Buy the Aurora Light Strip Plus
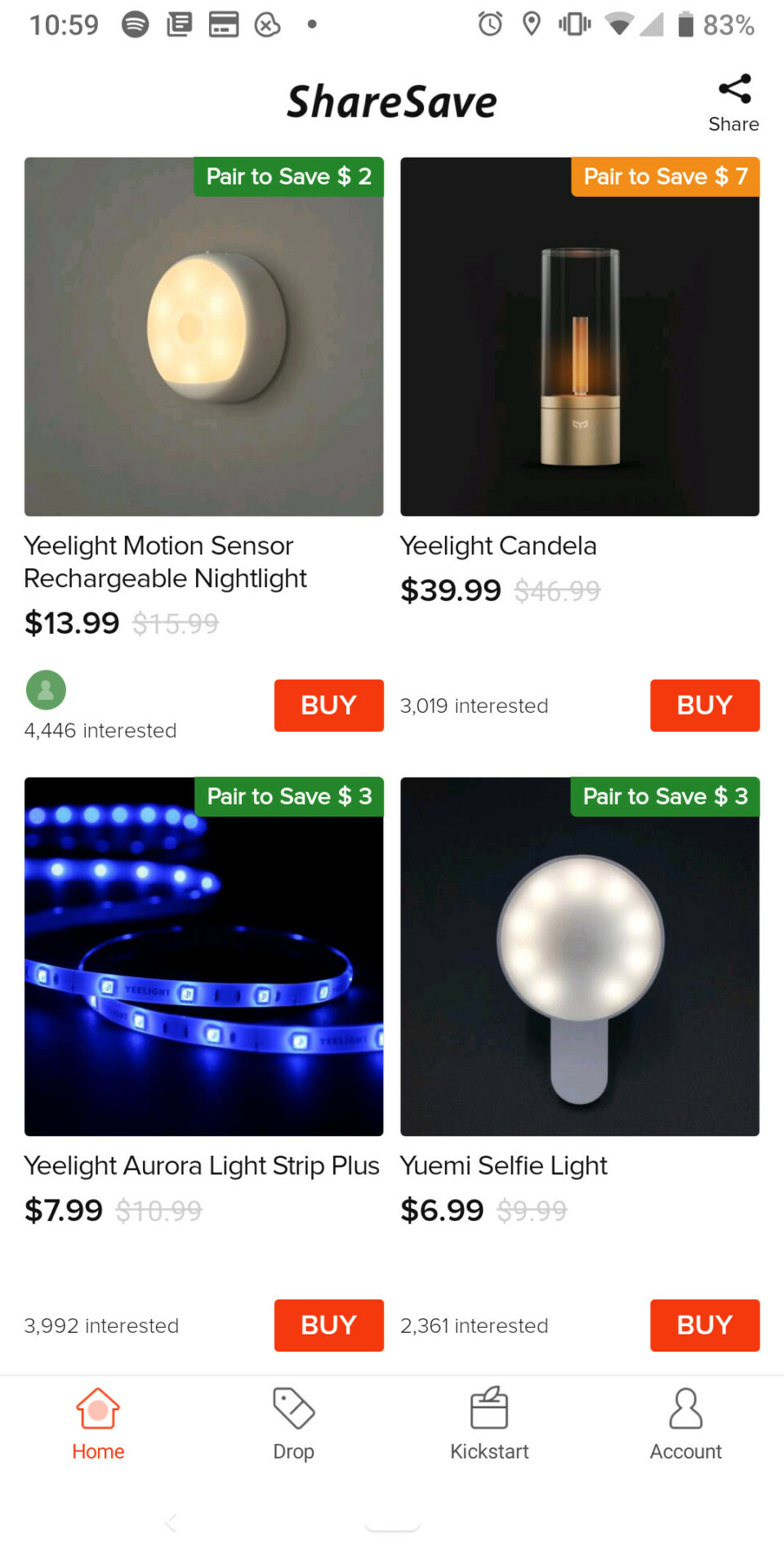The width and height of the screenshot is (784, 1568). [328, 1325]
